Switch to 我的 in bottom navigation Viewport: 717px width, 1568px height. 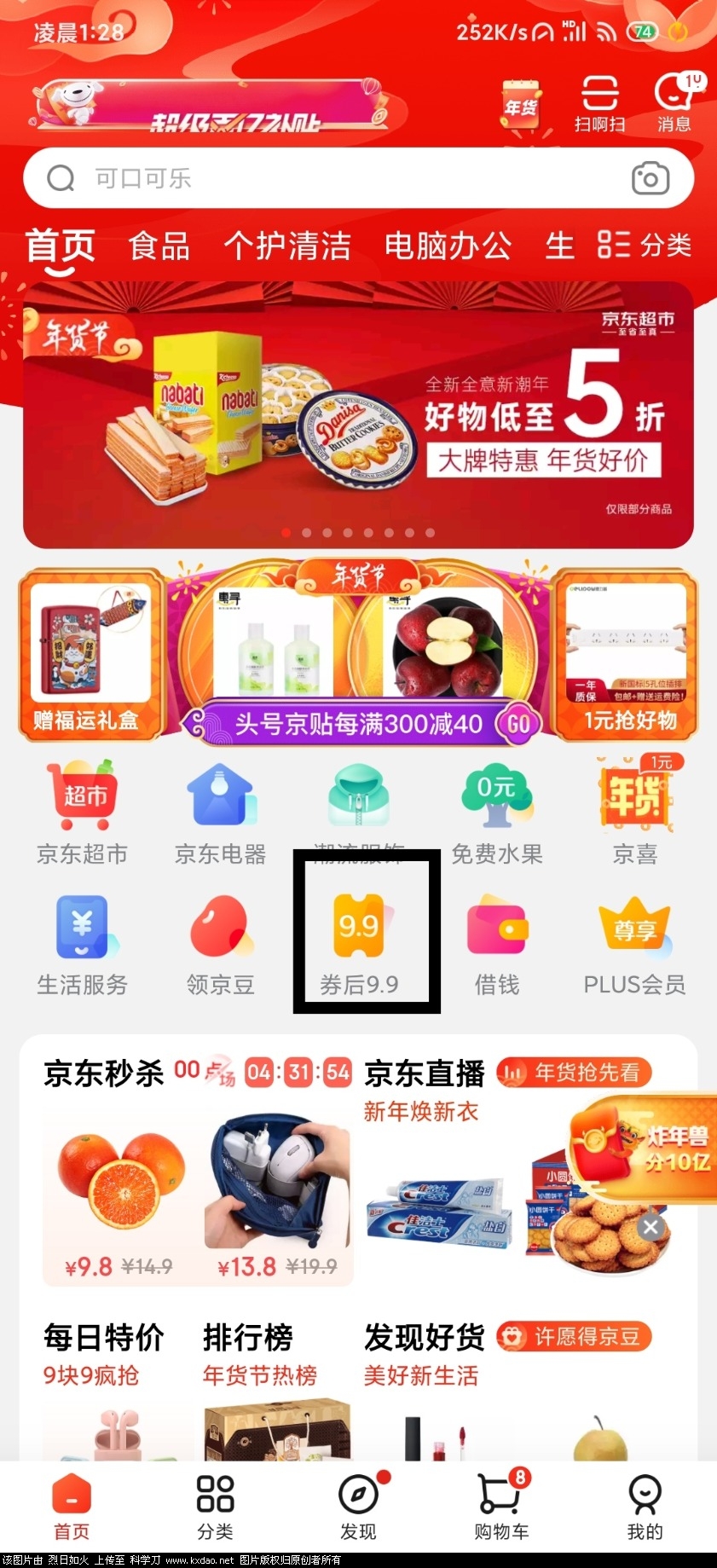point(645,1506)
